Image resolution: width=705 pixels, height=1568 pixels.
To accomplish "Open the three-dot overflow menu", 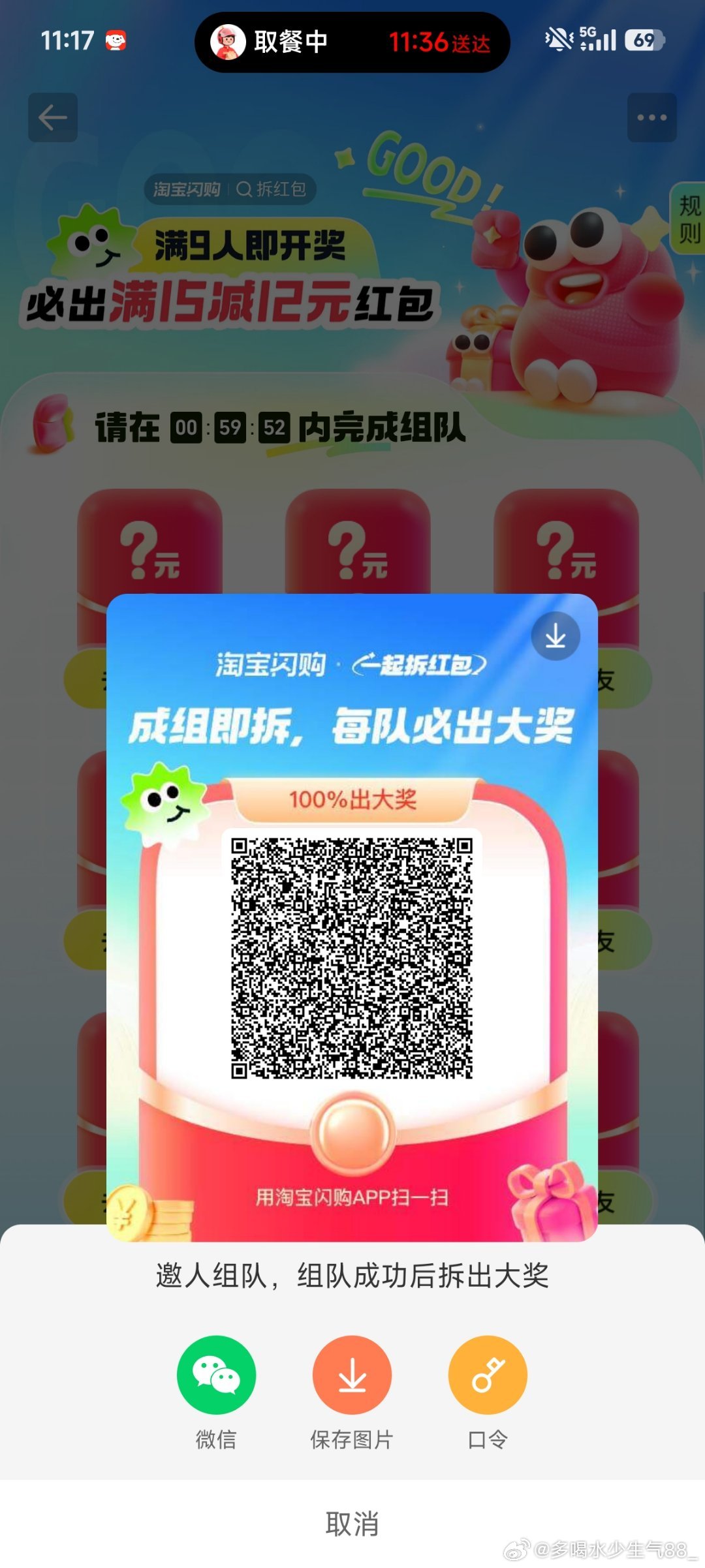I will [651, 117].
